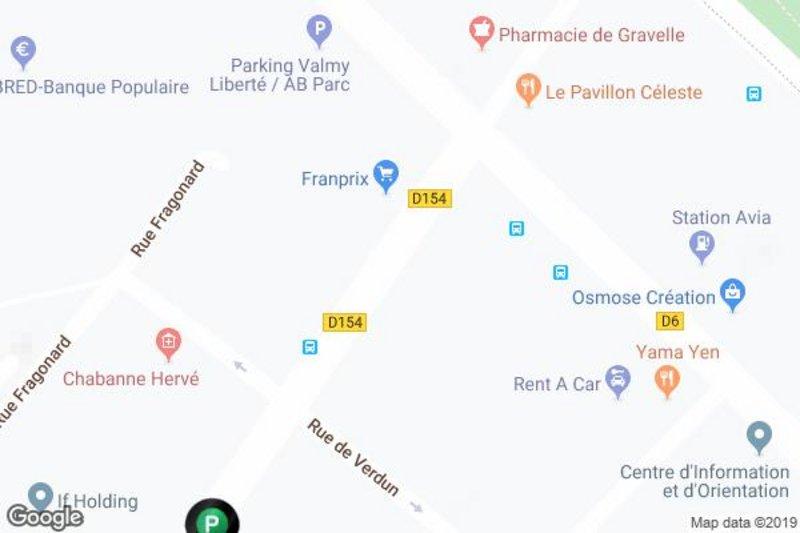Open the Pharmacie de Gravelle marker
Screen dimensions: 800x533
point(482,31)
